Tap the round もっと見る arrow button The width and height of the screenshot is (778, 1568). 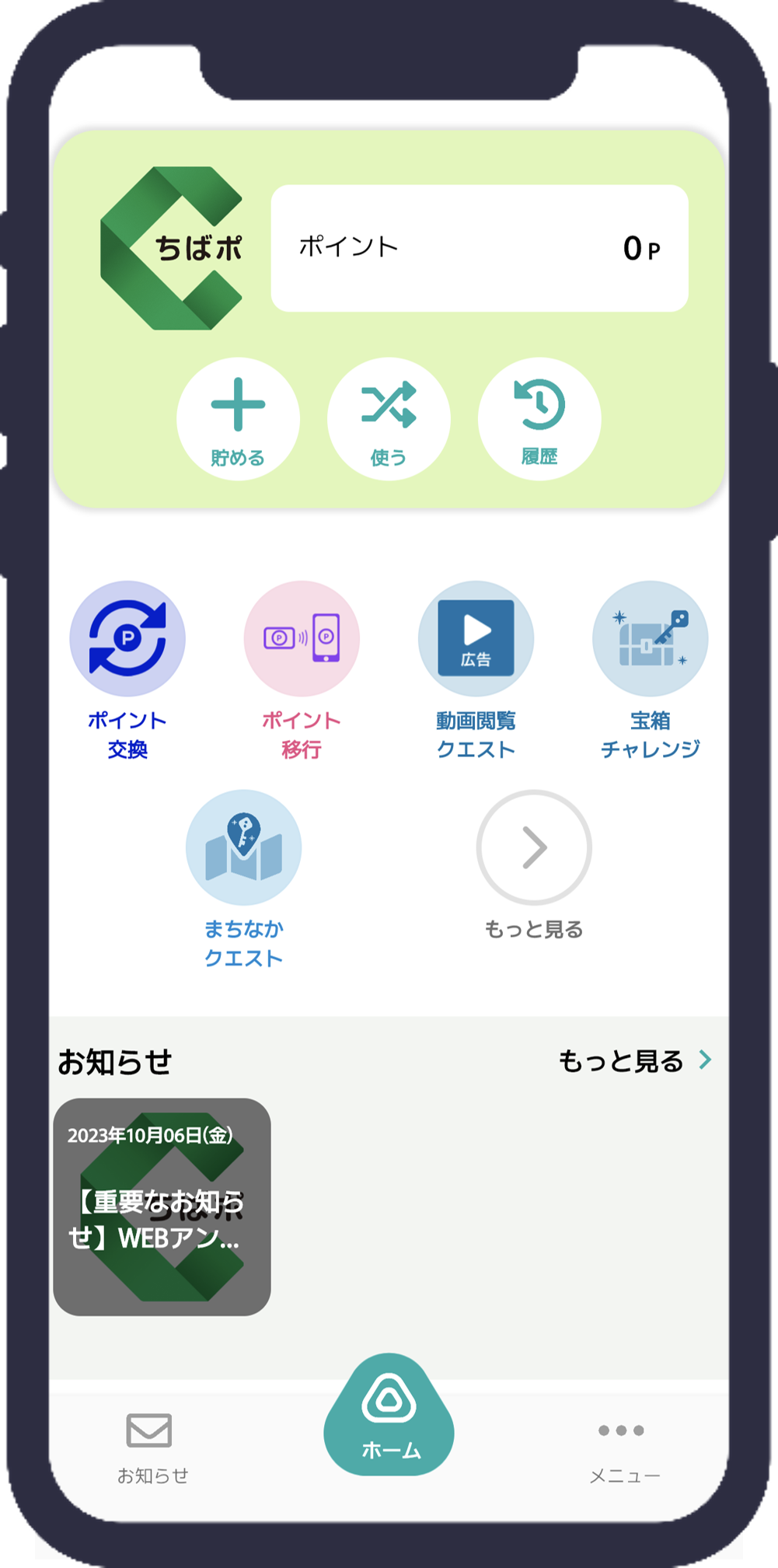[534, 848]
